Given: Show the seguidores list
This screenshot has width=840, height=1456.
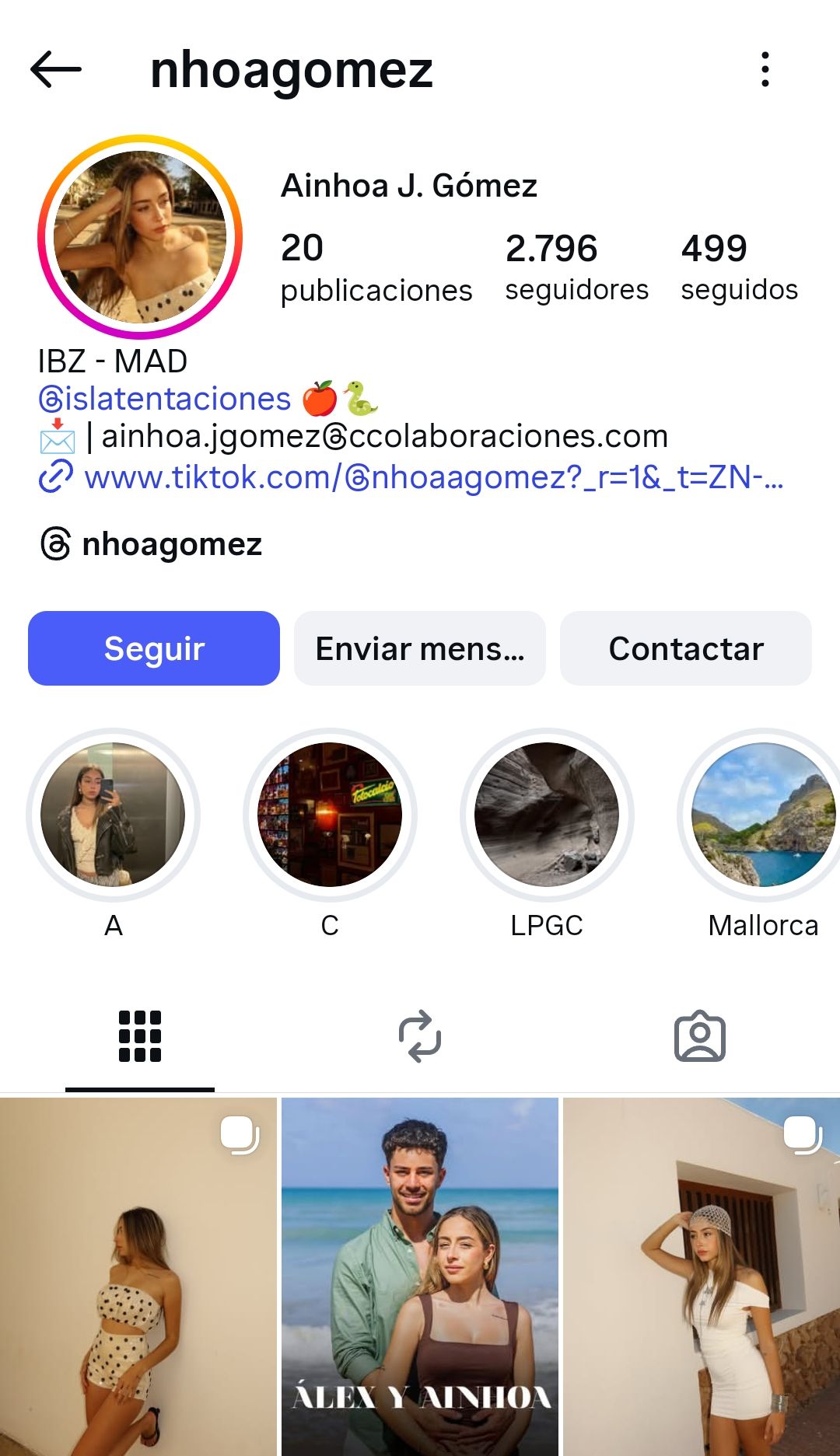Looking at the screenshot, I should coord(576,267).
